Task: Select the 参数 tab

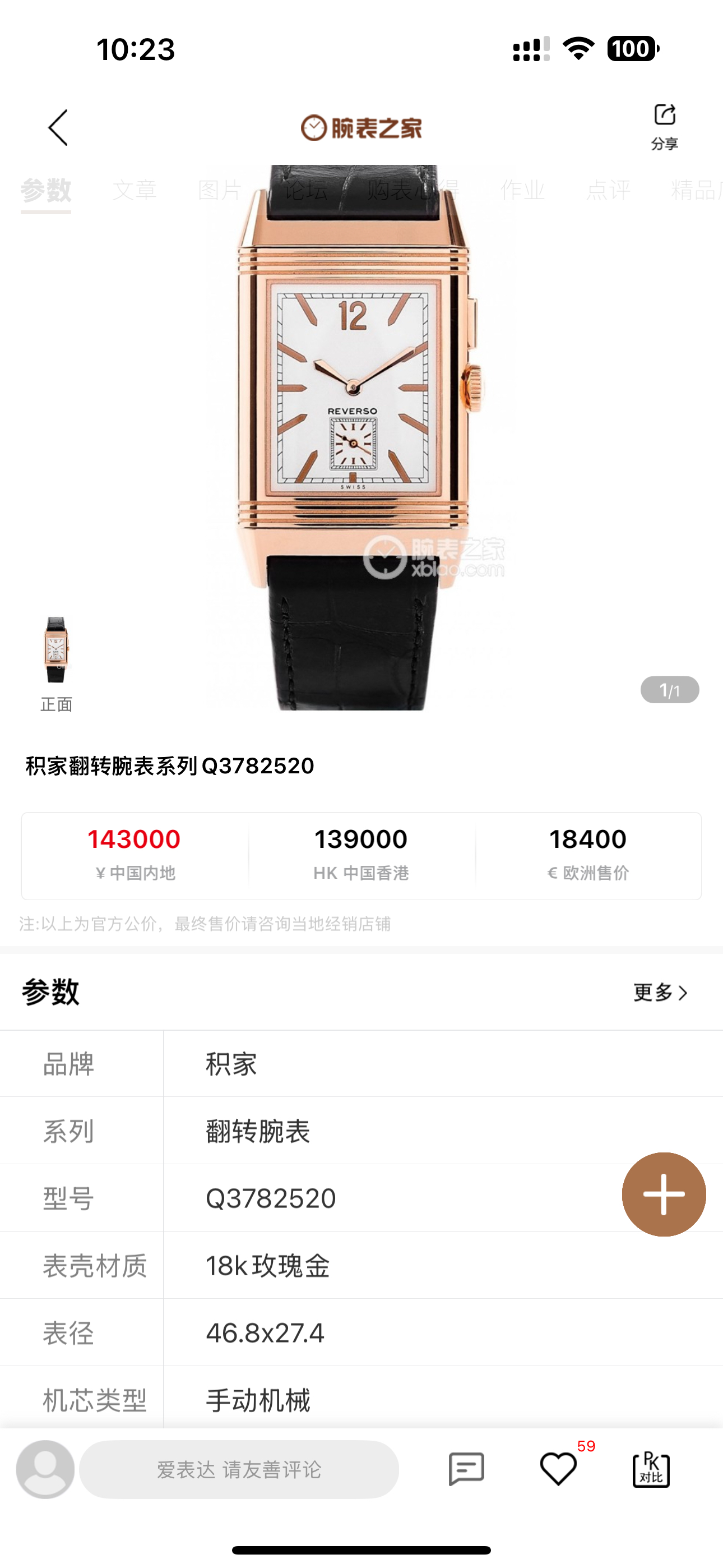Action: pyautogui.click(x=45, y=191)
